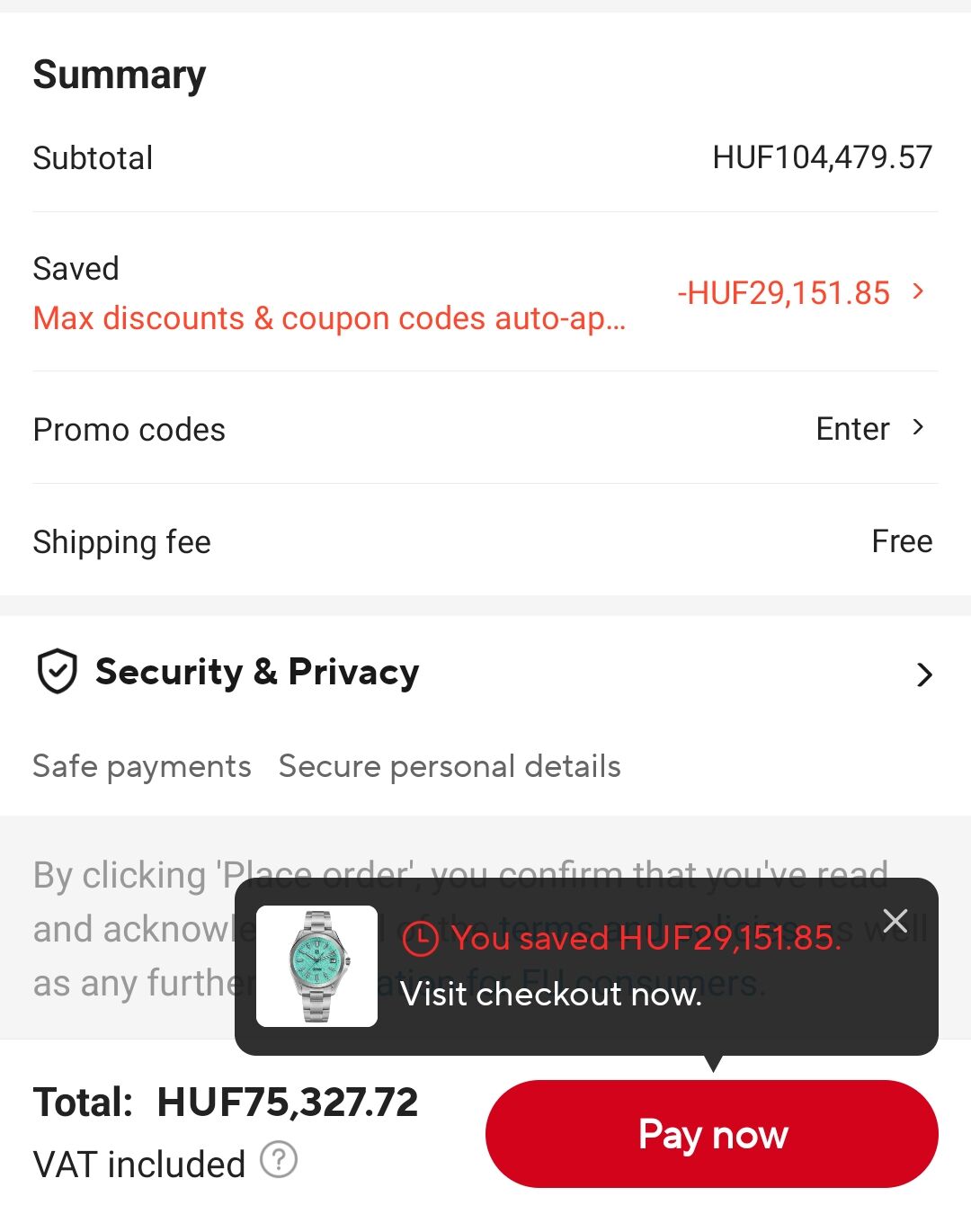Enter a promo code
The image size is (971, 1232).
(869, 429)
